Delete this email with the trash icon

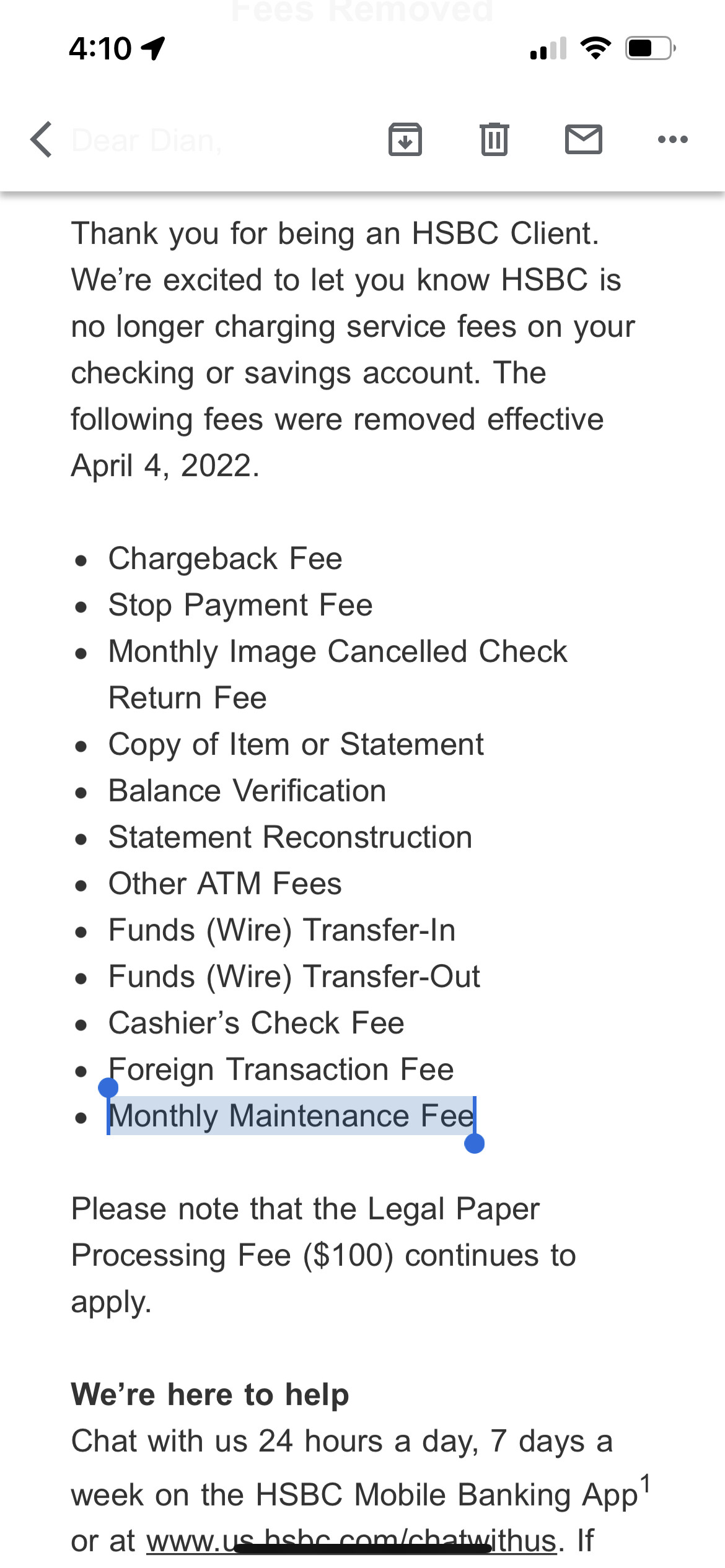click(494, 139)
